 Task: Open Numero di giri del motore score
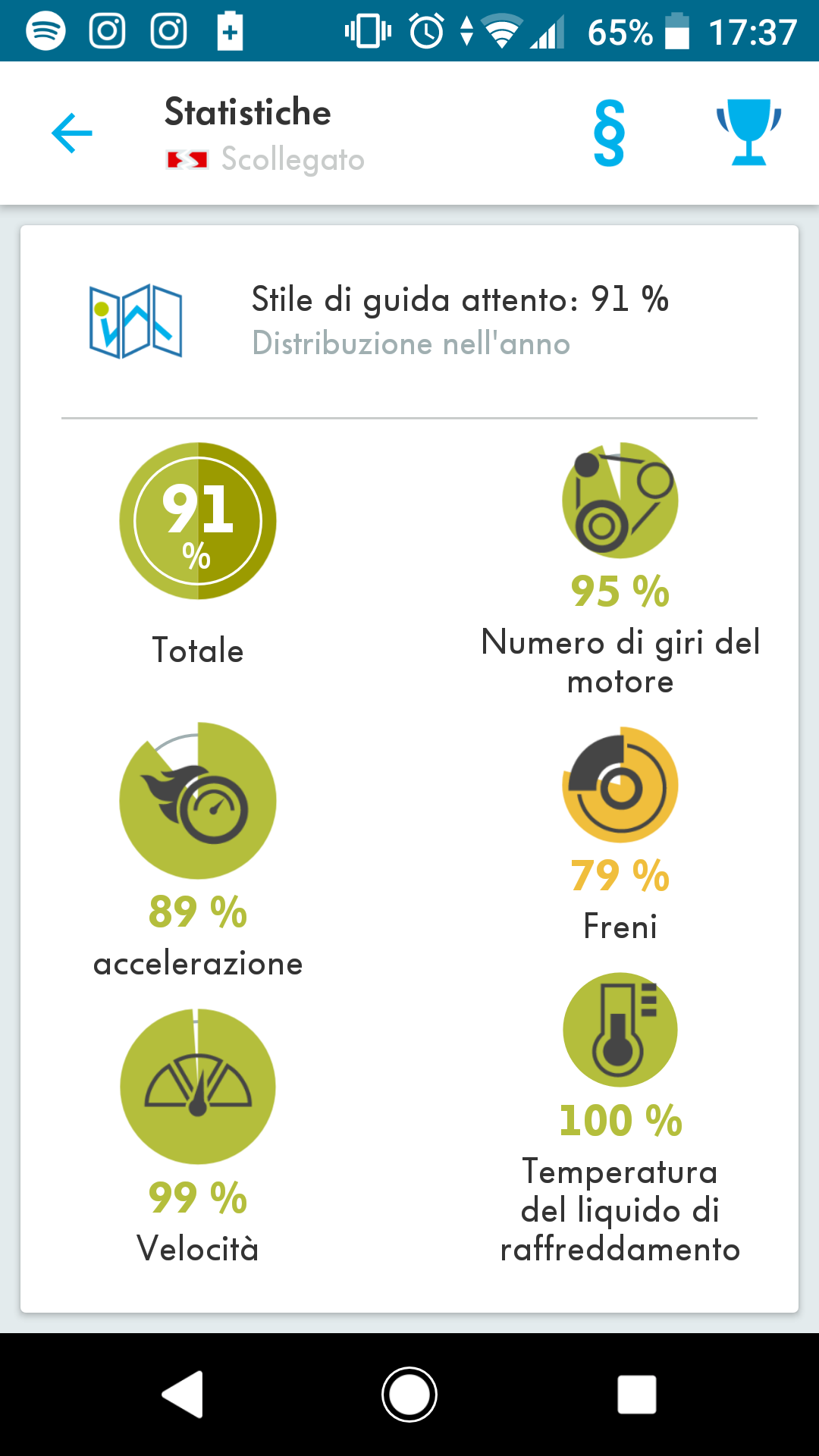click(620, 570)
